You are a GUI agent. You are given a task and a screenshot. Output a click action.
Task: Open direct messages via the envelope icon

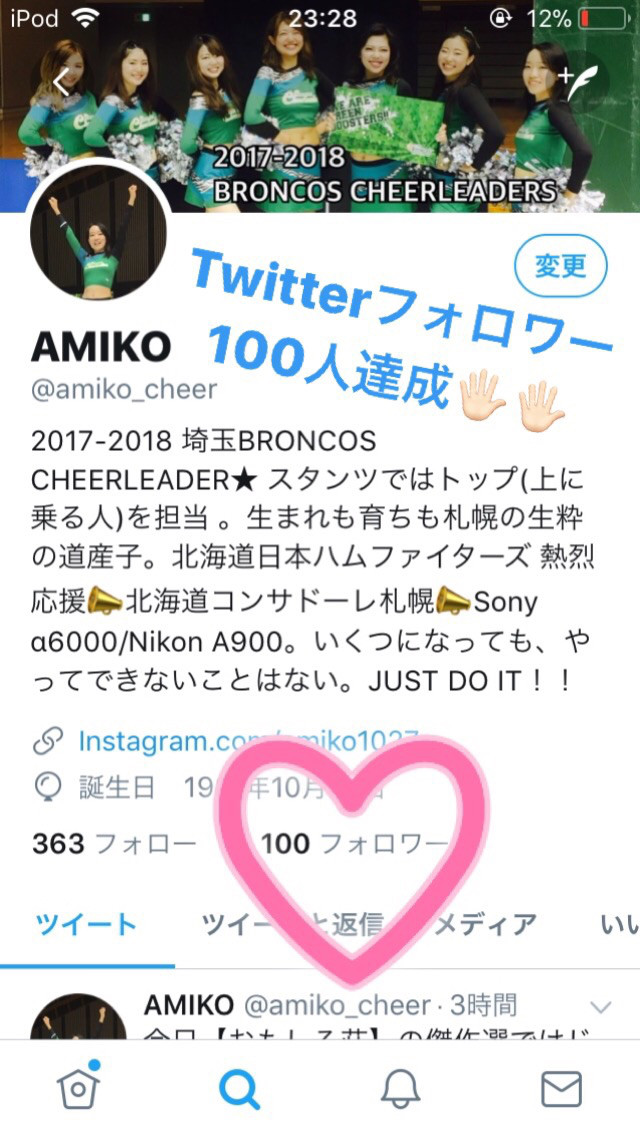tap(561, 1088)
